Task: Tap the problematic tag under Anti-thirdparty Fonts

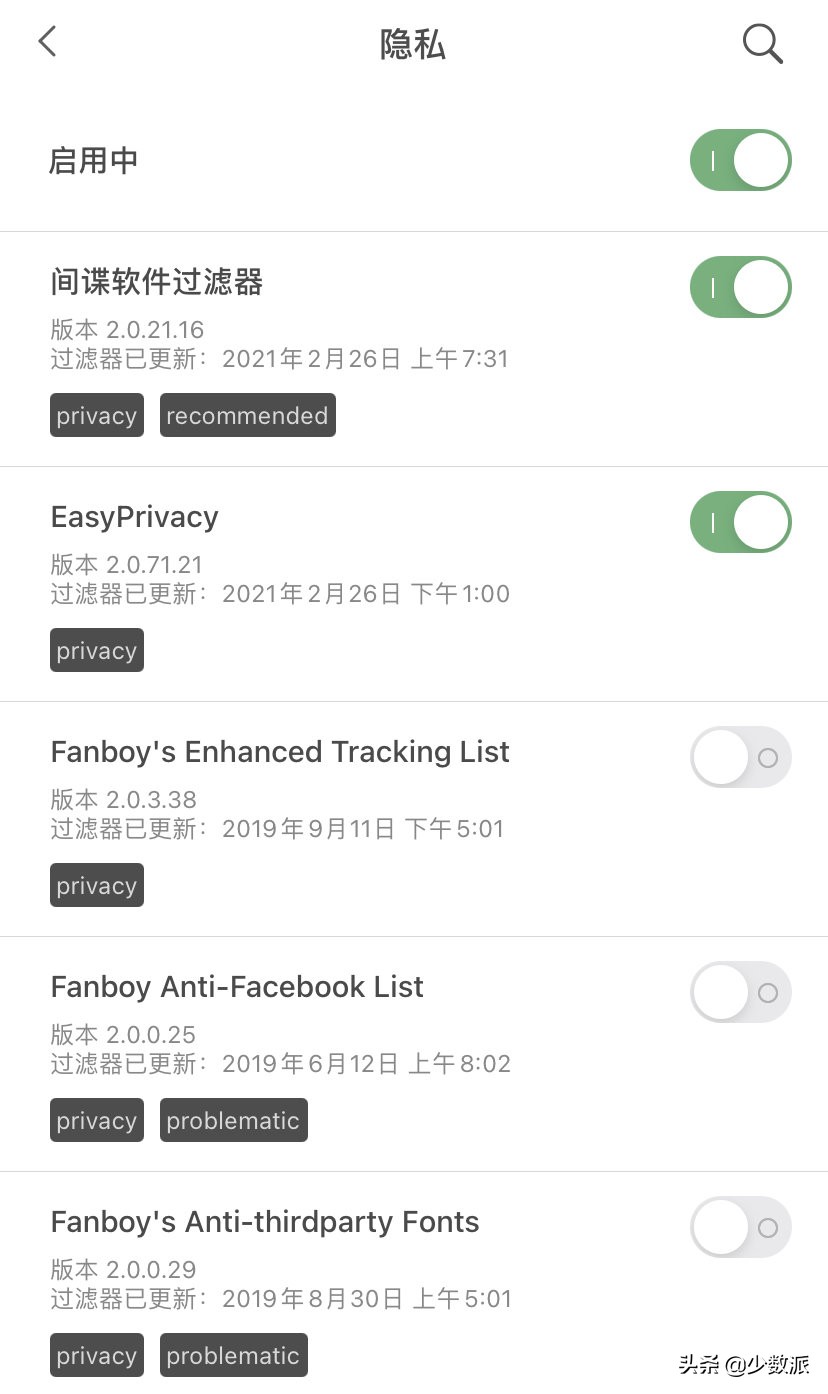Action: coord(233,1355)
